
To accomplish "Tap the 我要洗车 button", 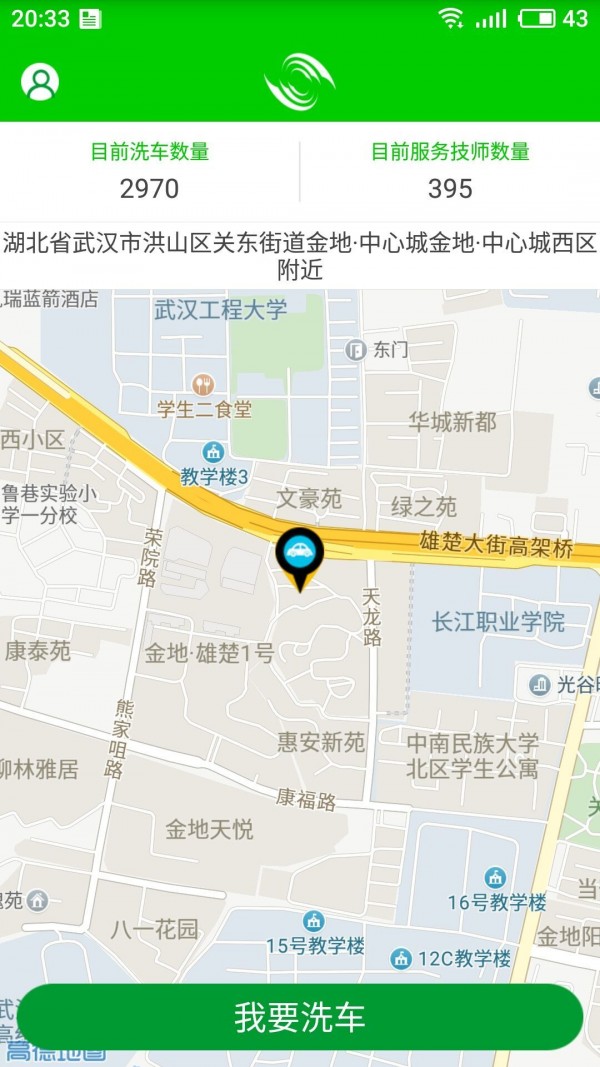I will (300, 1017).
